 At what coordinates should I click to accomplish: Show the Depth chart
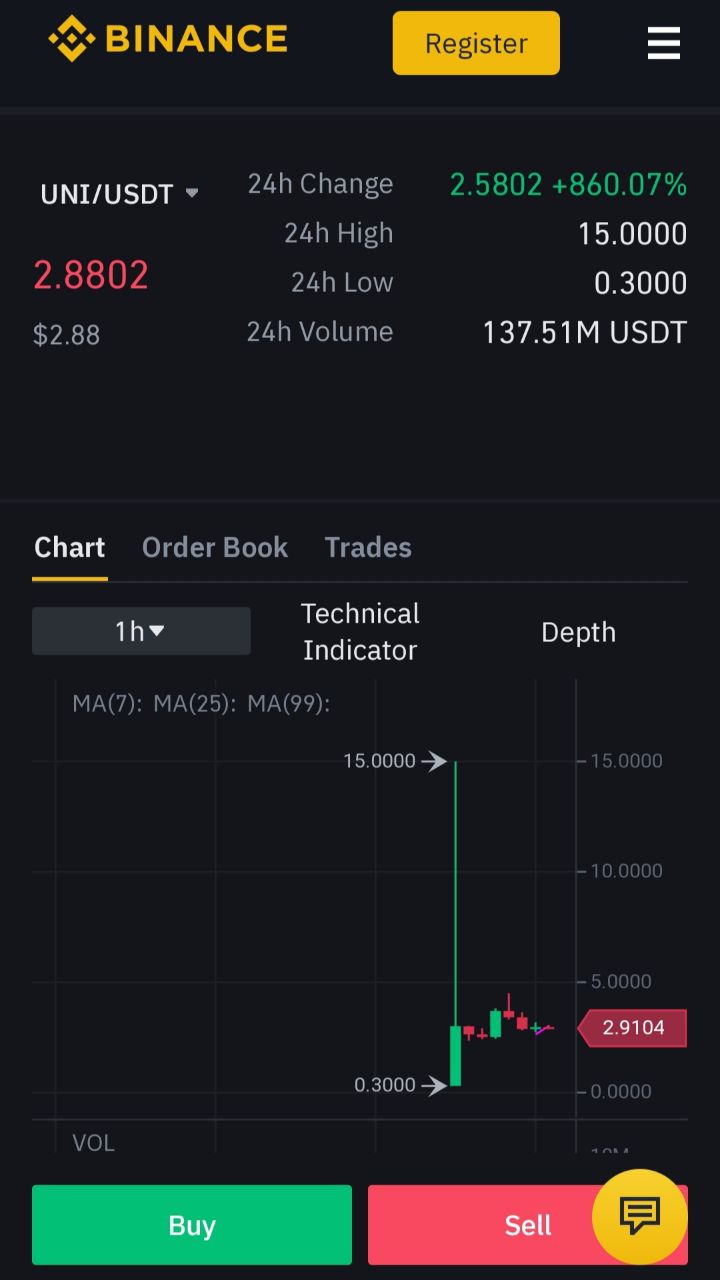578,632
